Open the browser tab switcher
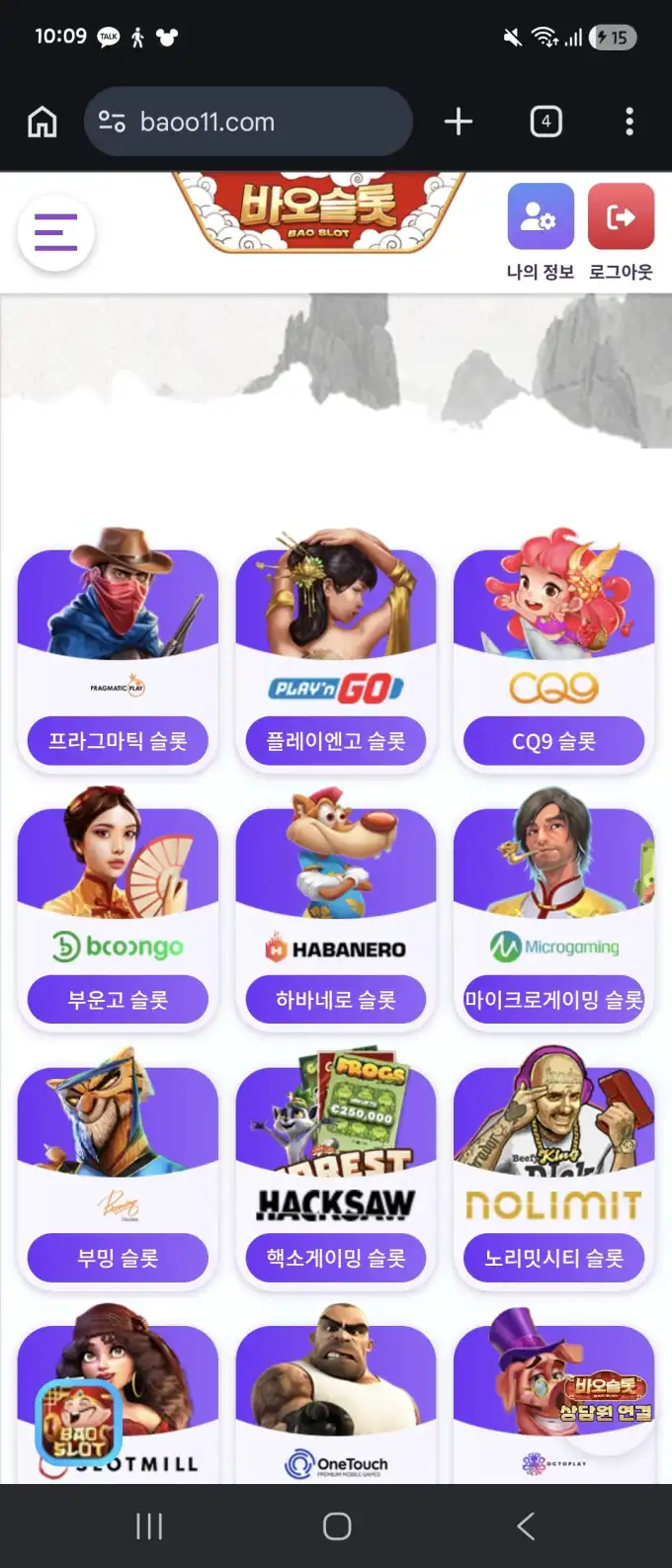 pos(546,122)
